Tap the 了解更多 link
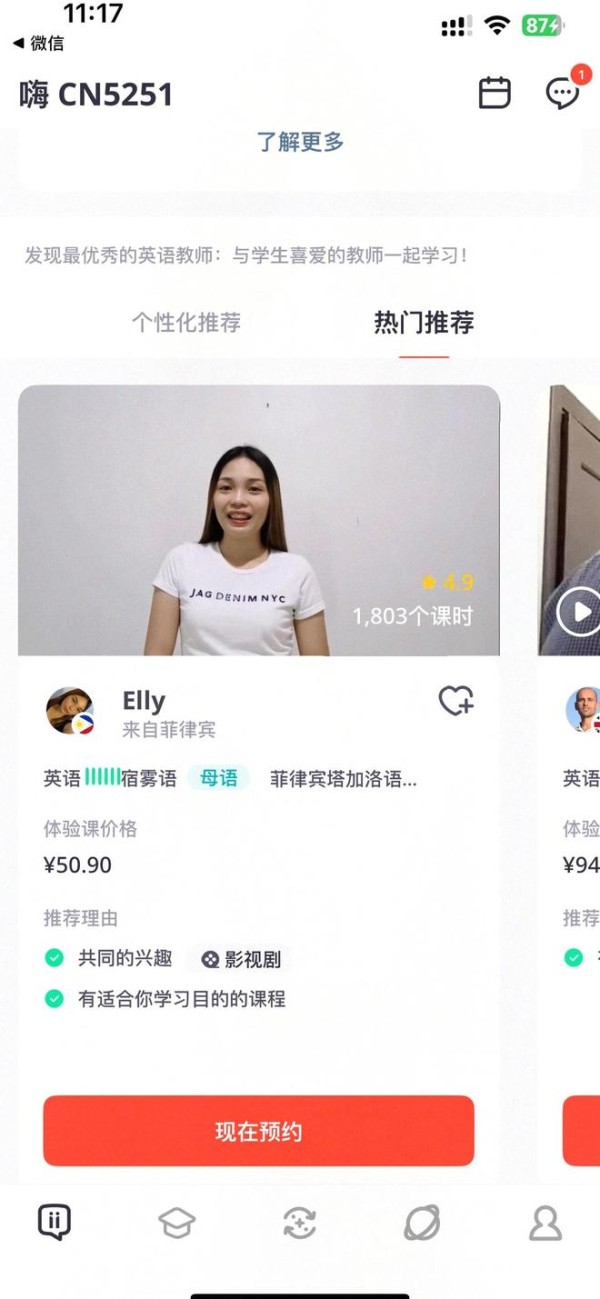This screenshot has height=1299, width=600. click(300, 142)
